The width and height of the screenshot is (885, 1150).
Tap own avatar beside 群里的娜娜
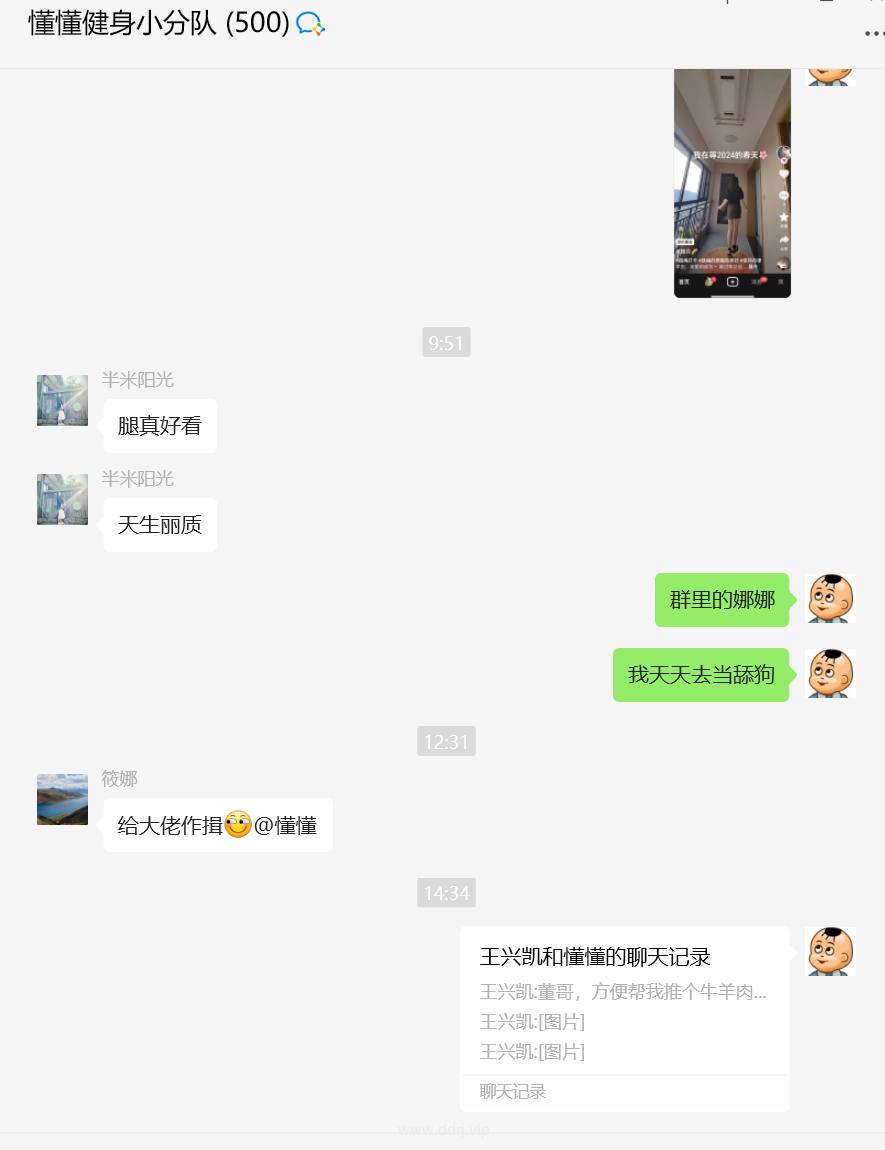click(x=830, y=599)
